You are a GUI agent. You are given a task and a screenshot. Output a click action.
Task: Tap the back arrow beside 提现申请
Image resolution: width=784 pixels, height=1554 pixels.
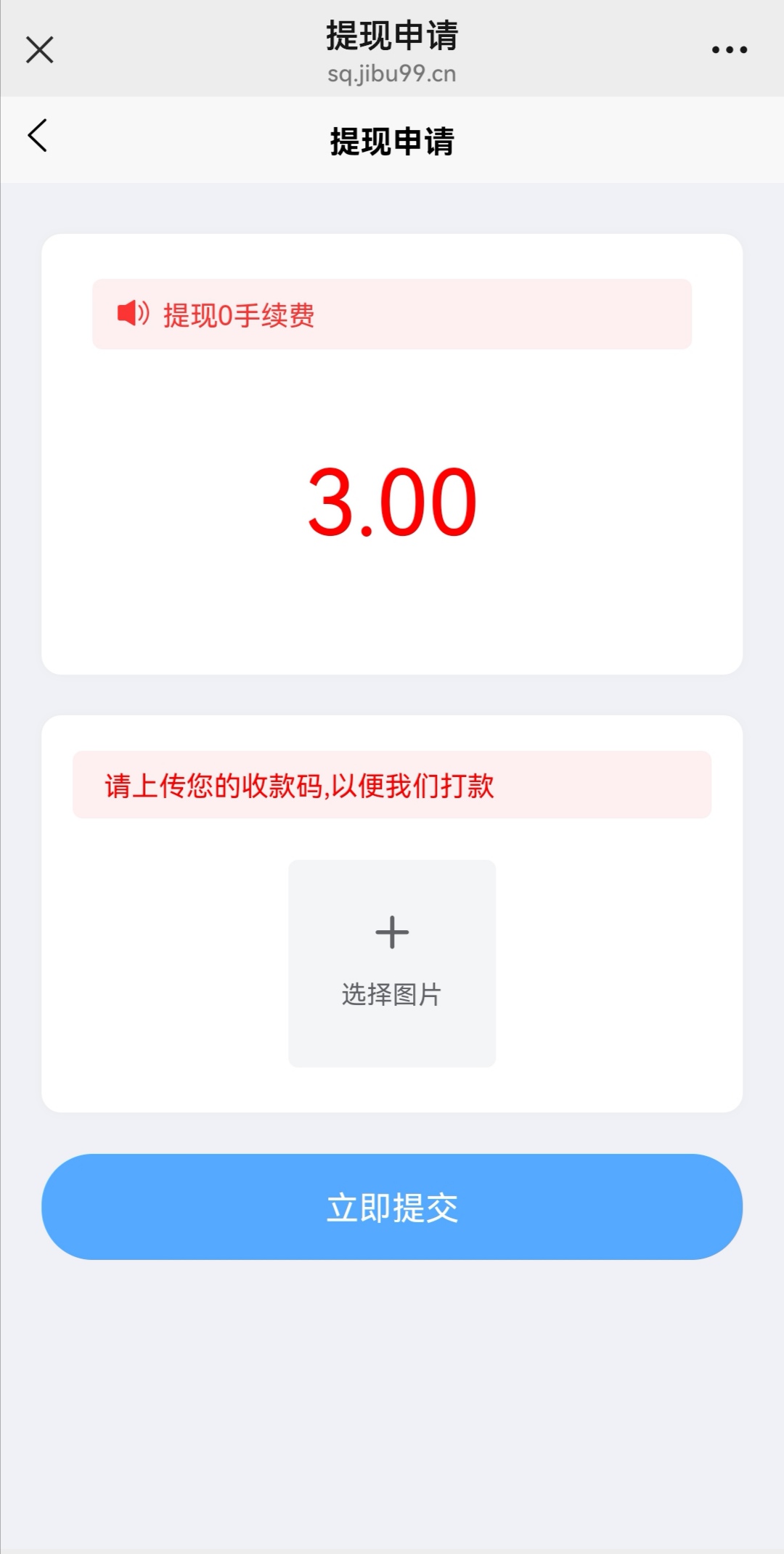(39, 137)
